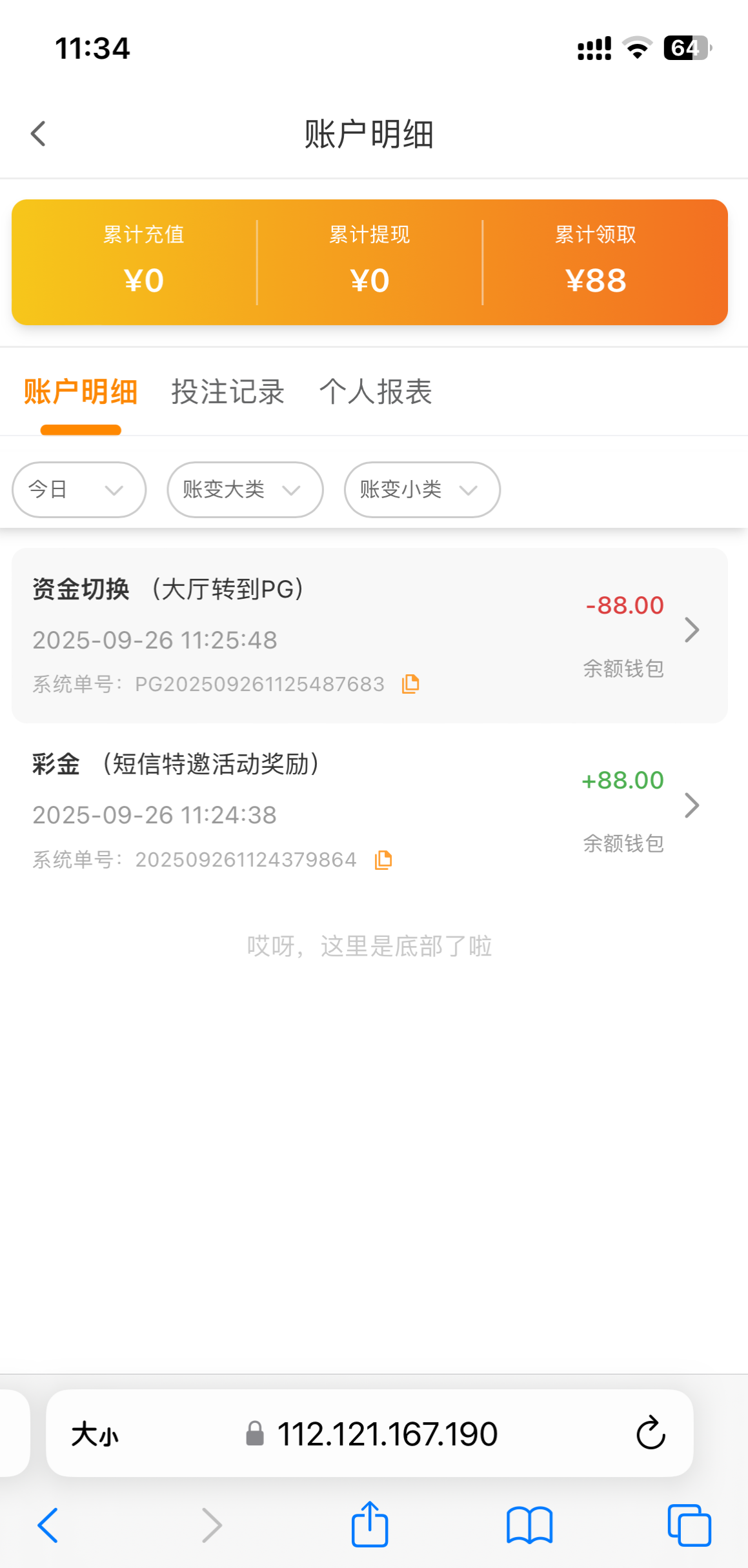The image size is (748, 1568).
Task: Open the 账变小类 filter dropdown
Action: point(422,490)
